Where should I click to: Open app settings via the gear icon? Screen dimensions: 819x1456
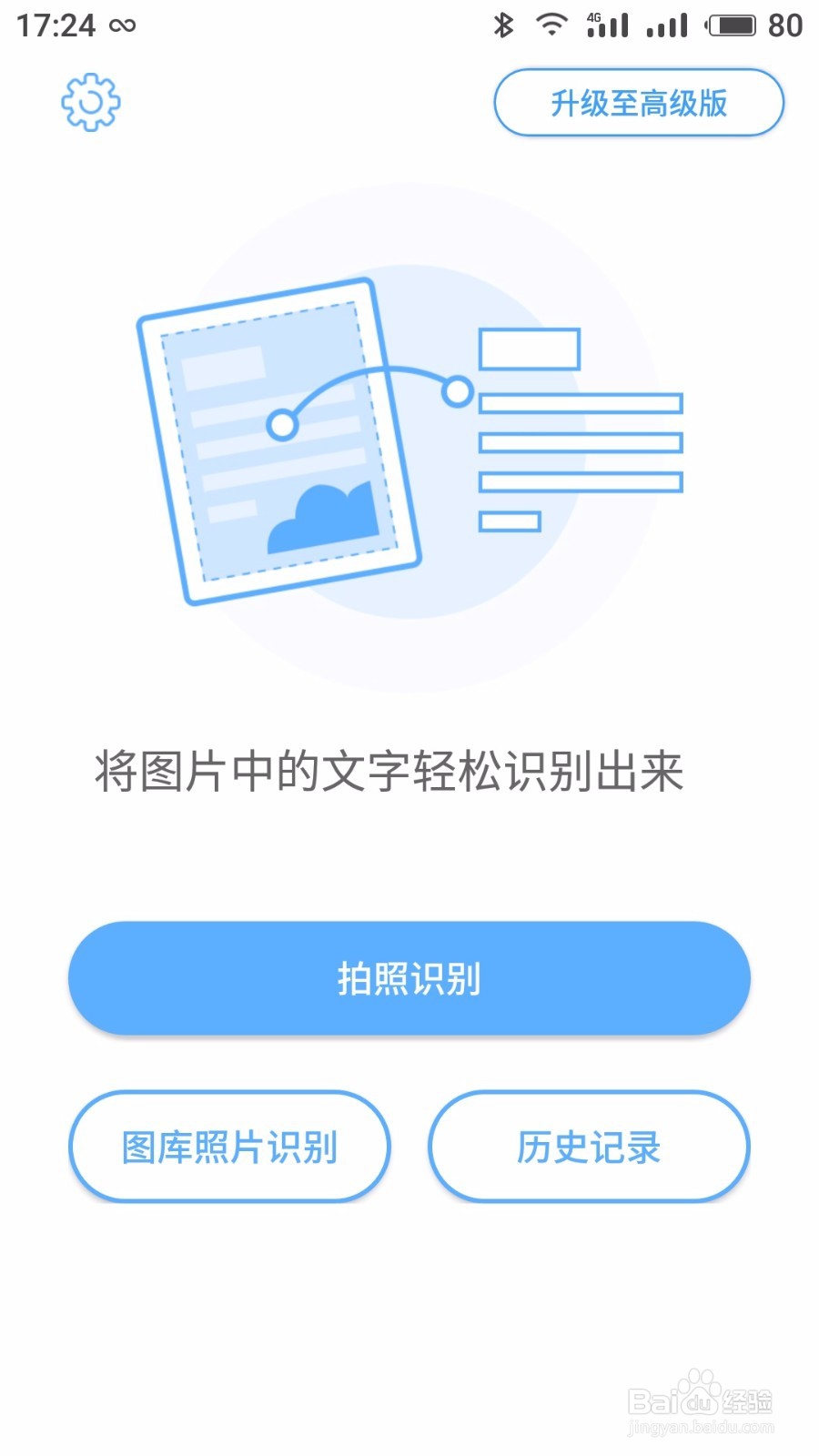click(x=90, y=102)
